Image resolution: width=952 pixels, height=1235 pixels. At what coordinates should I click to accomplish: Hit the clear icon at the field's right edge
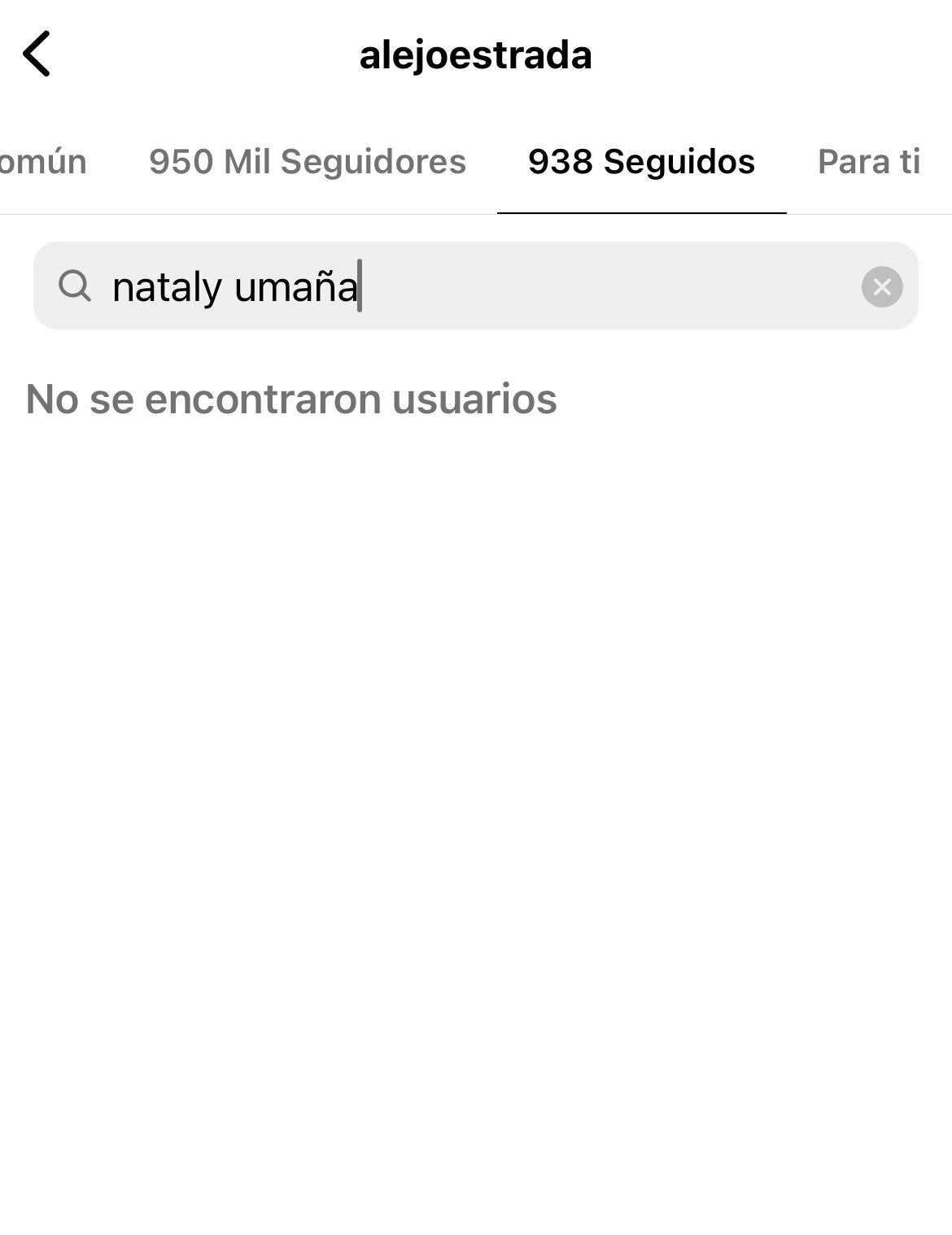click(881, 286)
